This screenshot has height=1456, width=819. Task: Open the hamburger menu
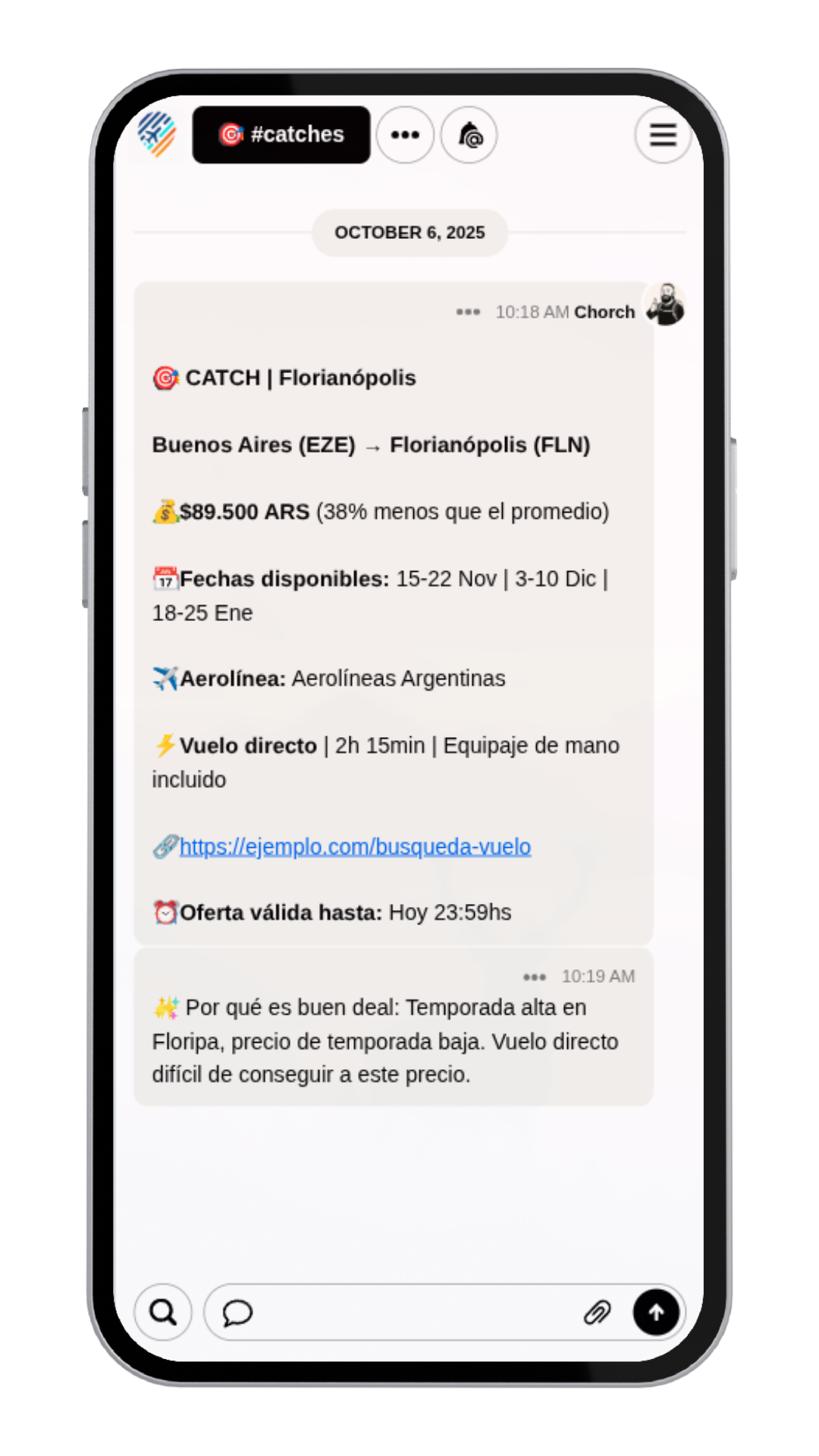pos(663,135)
